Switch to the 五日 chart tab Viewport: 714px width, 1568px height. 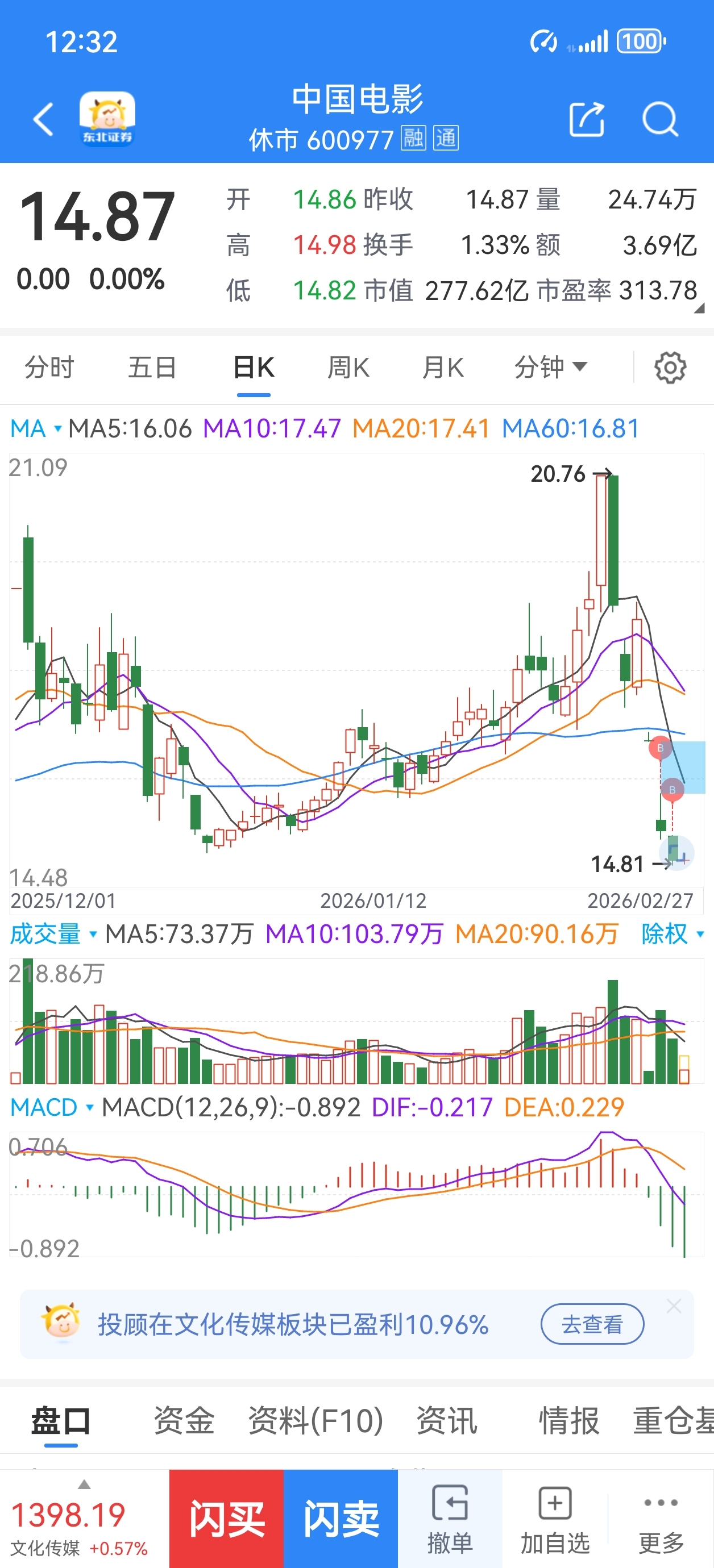pos(152,368)
